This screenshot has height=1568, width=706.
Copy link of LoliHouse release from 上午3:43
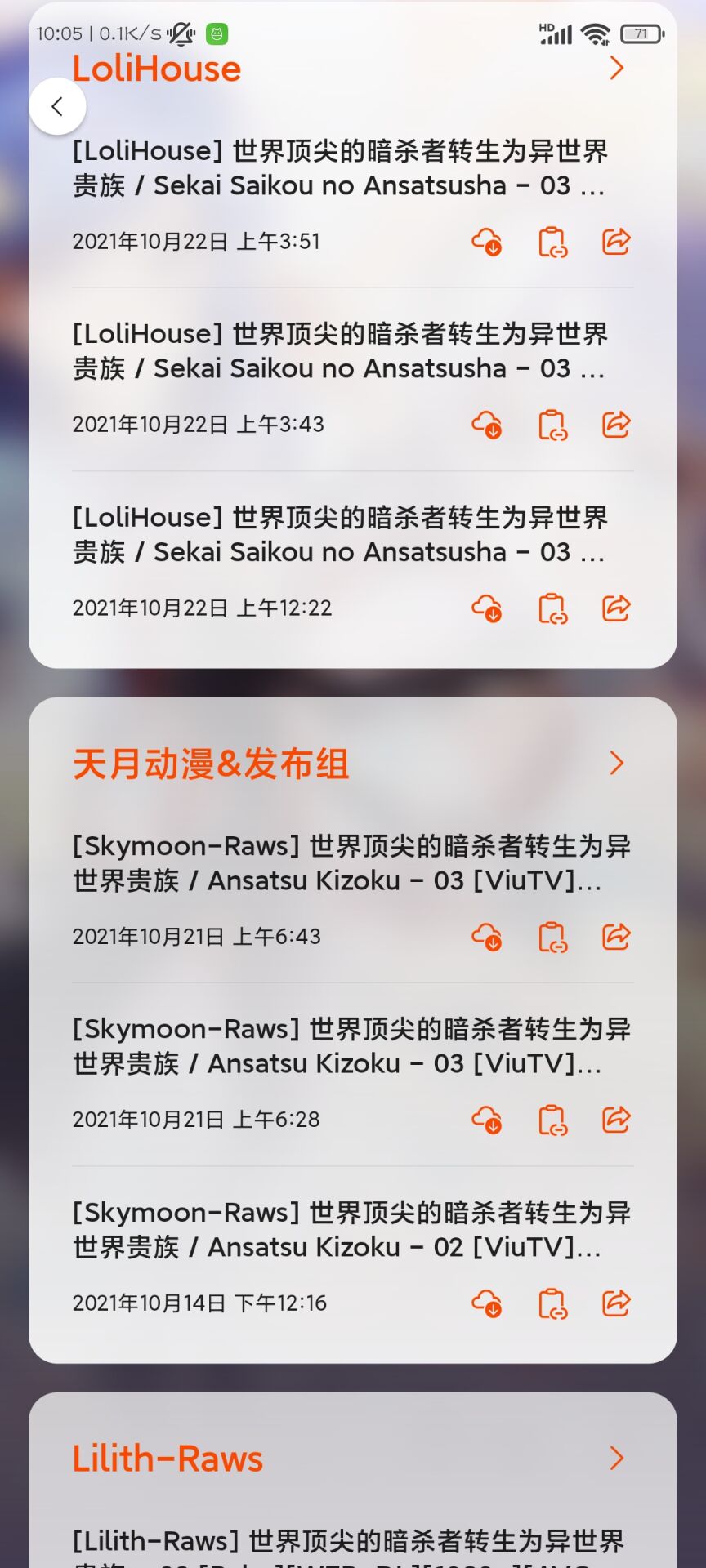coord(552,425)
